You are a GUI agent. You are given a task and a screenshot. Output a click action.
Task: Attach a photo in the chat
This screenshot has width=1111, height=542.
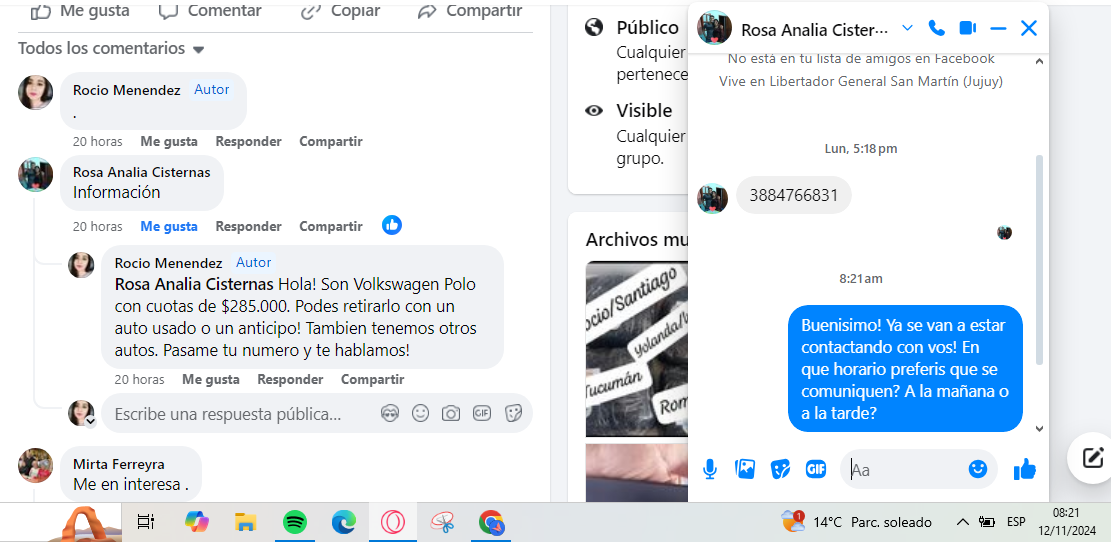coord(744,468)
